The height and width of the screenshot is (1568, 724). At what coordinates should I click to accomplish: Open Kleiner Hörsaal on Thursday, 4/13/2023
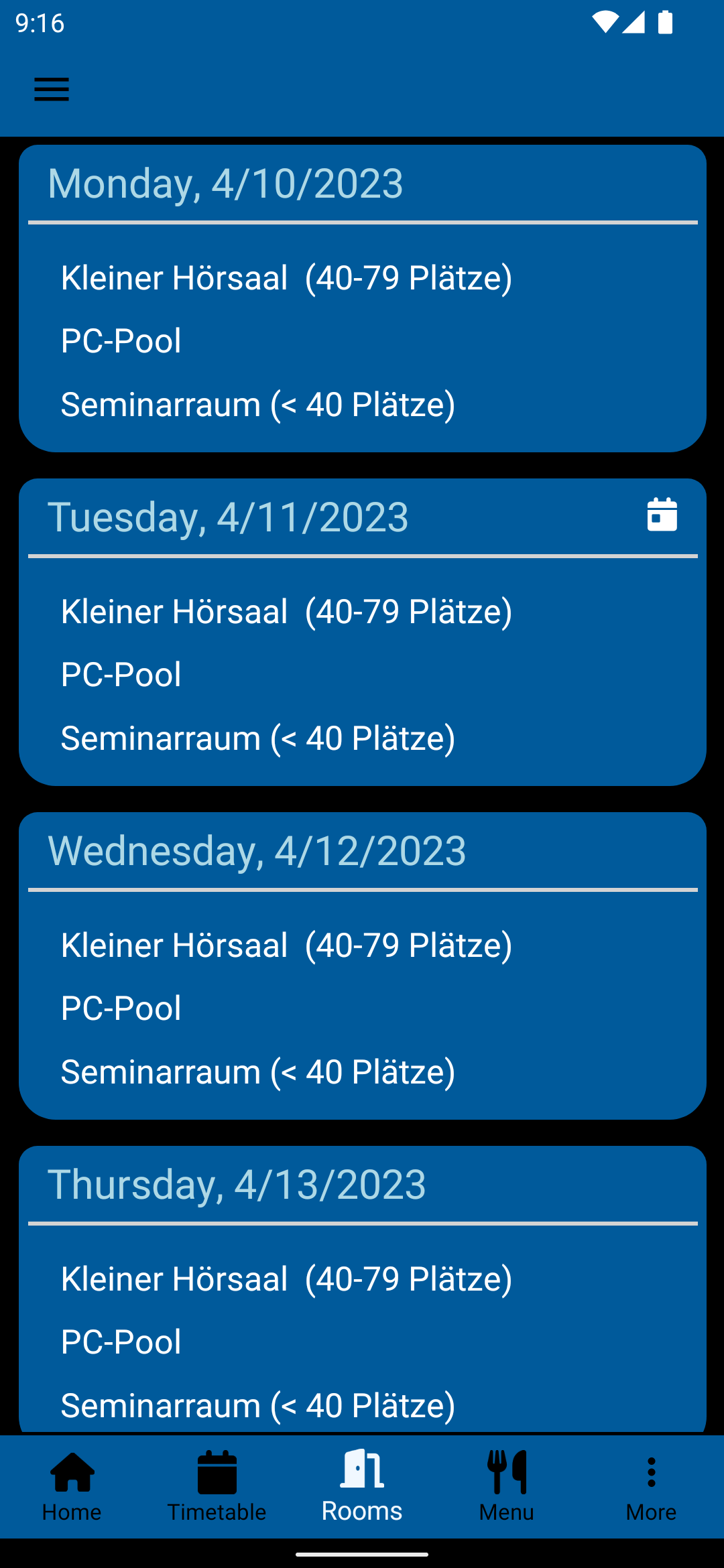pyautogui.click(x=287, y=1279)
